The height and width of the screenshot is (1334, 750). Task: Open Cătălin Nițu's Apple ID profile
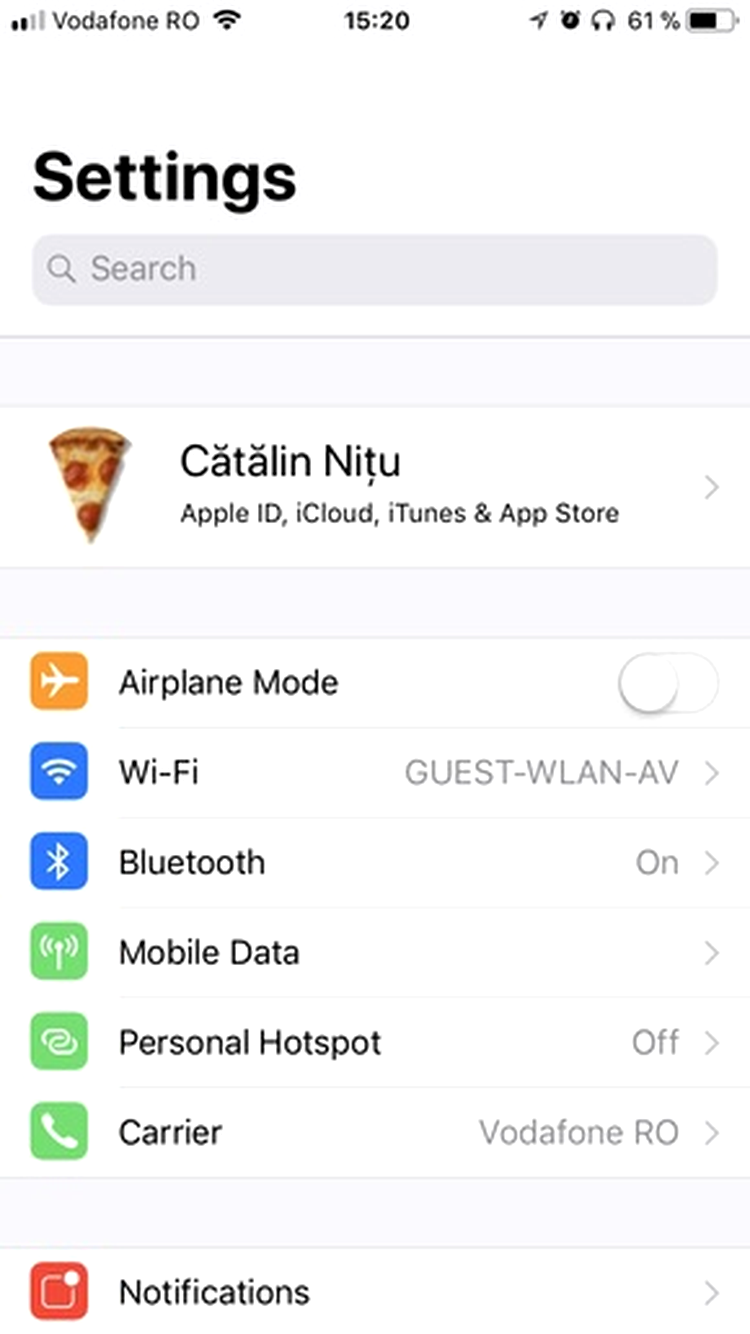374,487
